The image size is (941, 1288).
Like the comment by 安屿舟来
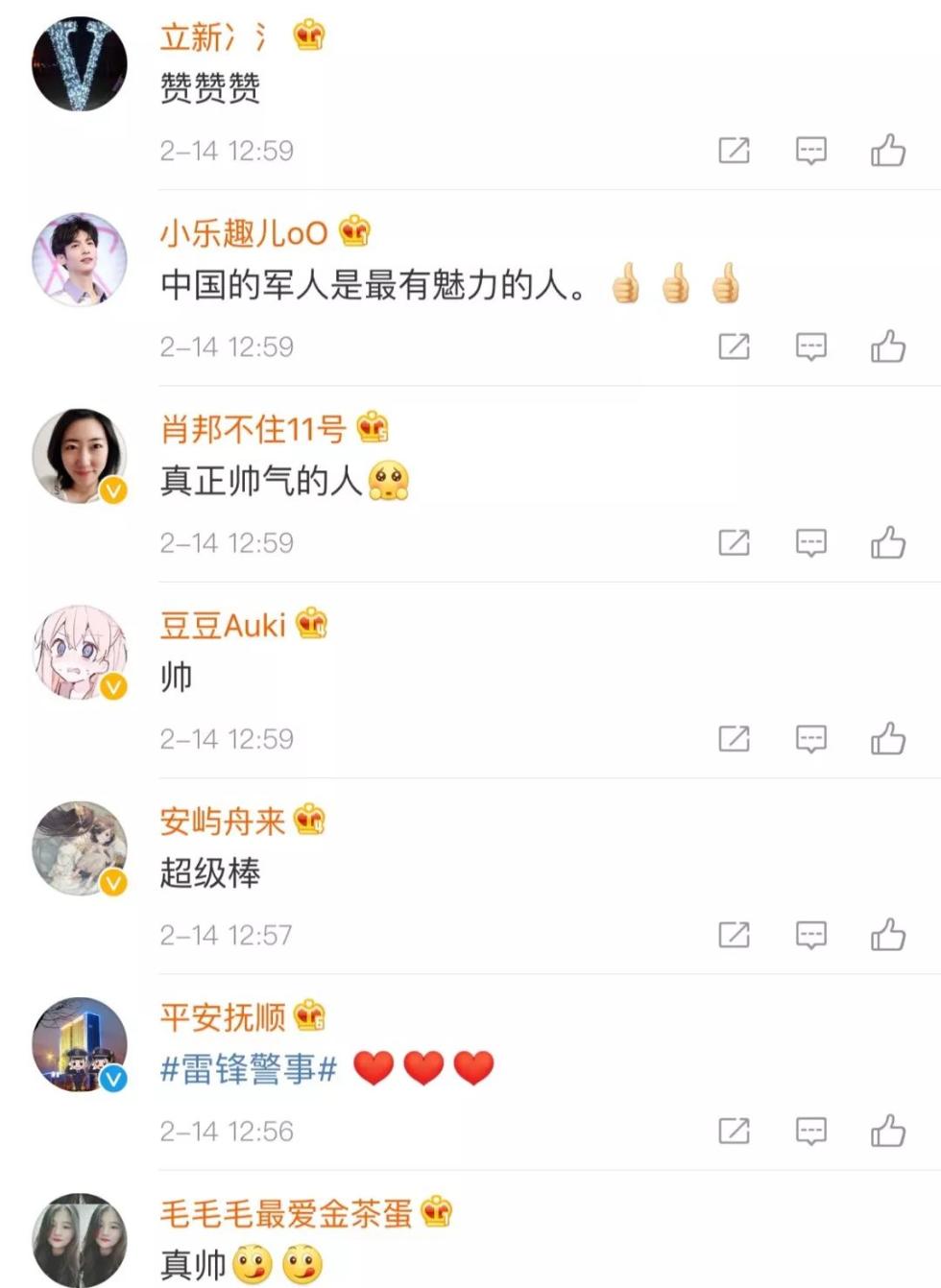888,935
